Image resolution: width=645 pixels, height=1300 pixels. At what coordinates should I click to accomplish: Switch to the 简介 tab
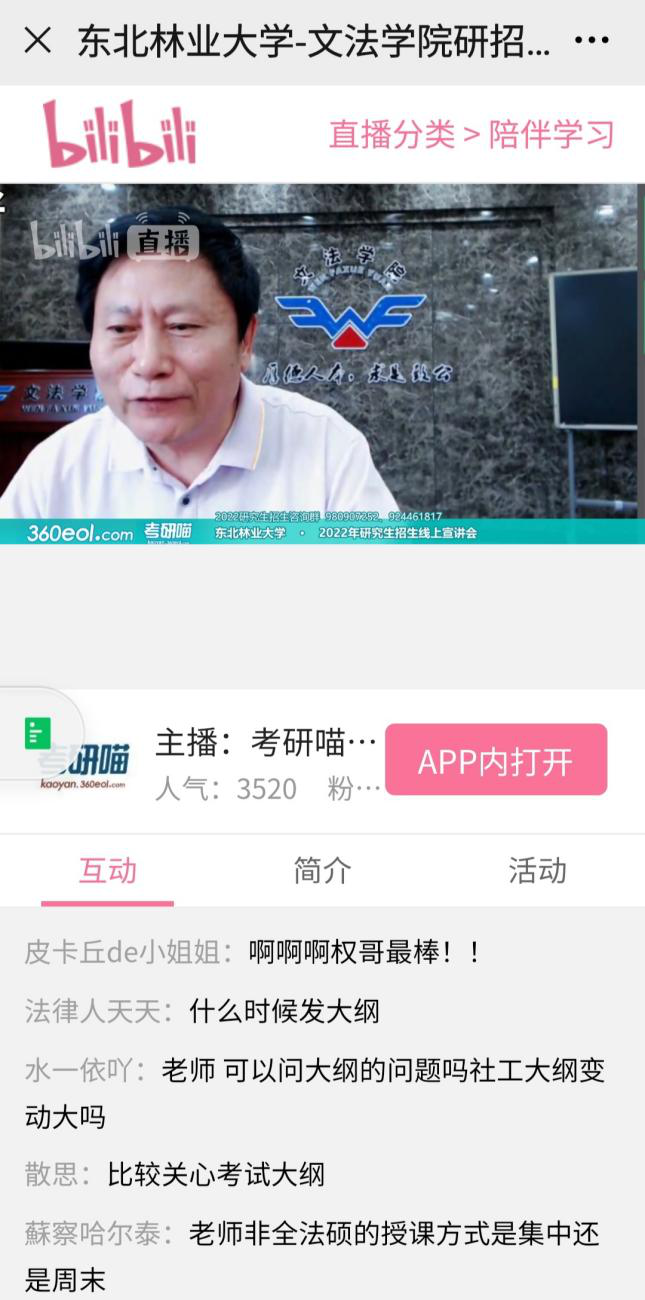click(322, 870)
